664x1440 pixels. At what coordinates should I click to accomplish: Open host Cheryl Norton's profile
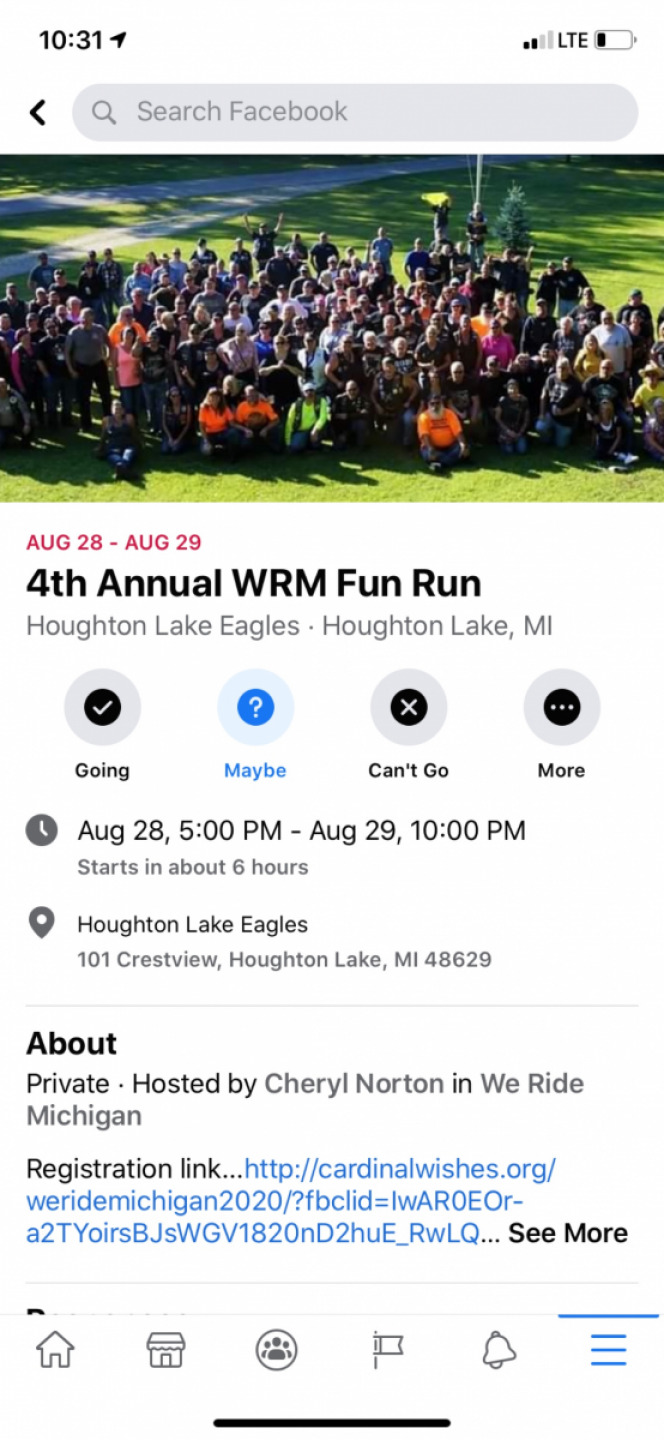click(x=353, y=1083)
